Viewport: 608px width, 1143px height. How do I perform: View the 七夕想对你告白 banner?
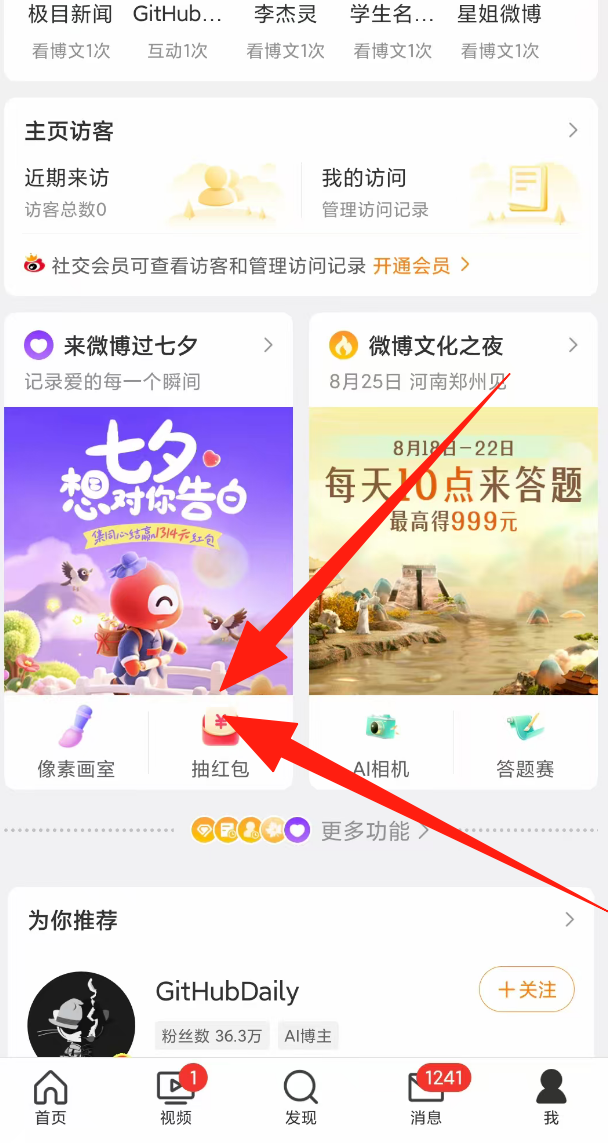pyautogui.click(x=148, y=550)
